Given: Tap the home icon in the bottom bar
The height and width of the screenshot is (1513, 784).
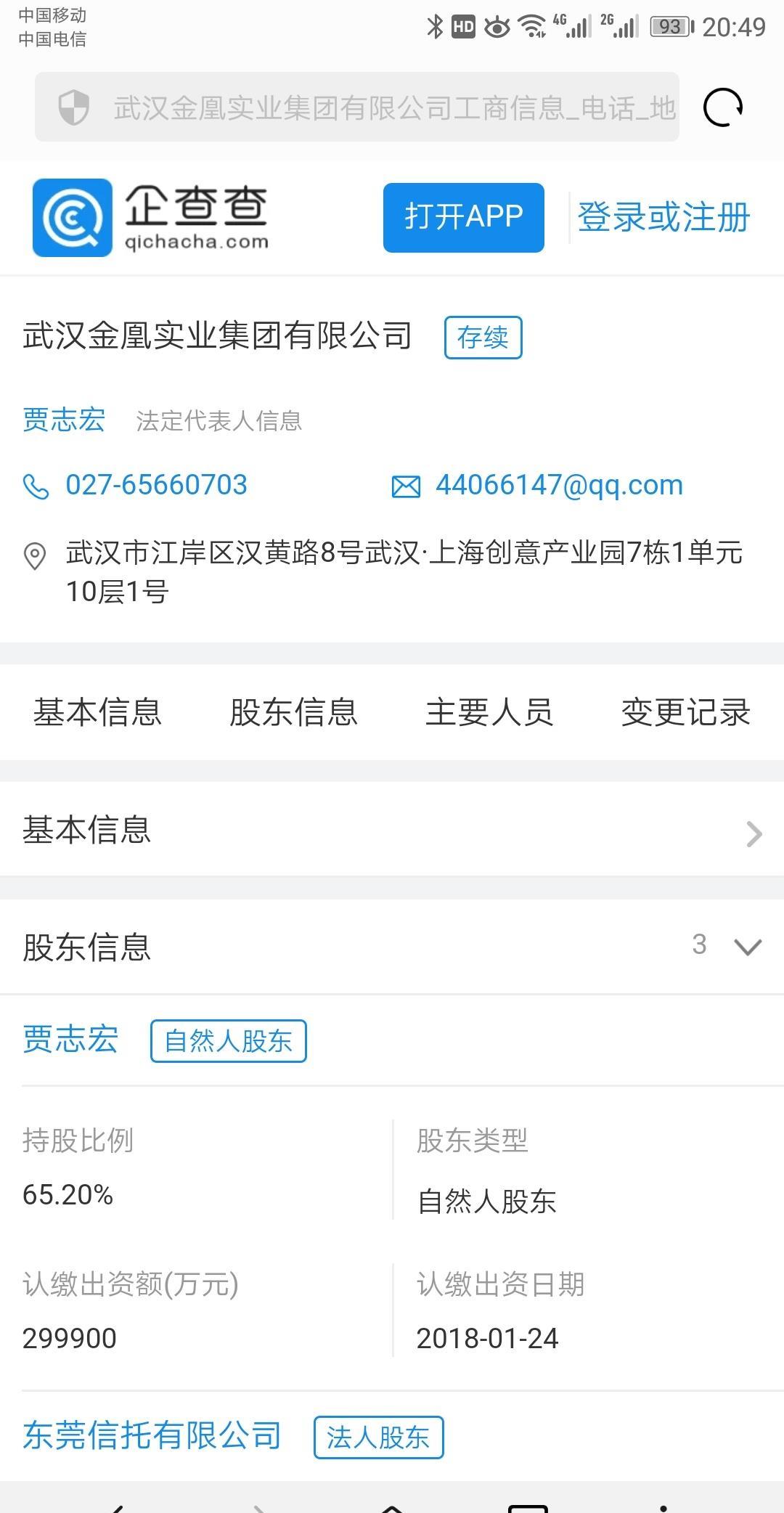Looking at the screenshot, I should pos(392,1506).
